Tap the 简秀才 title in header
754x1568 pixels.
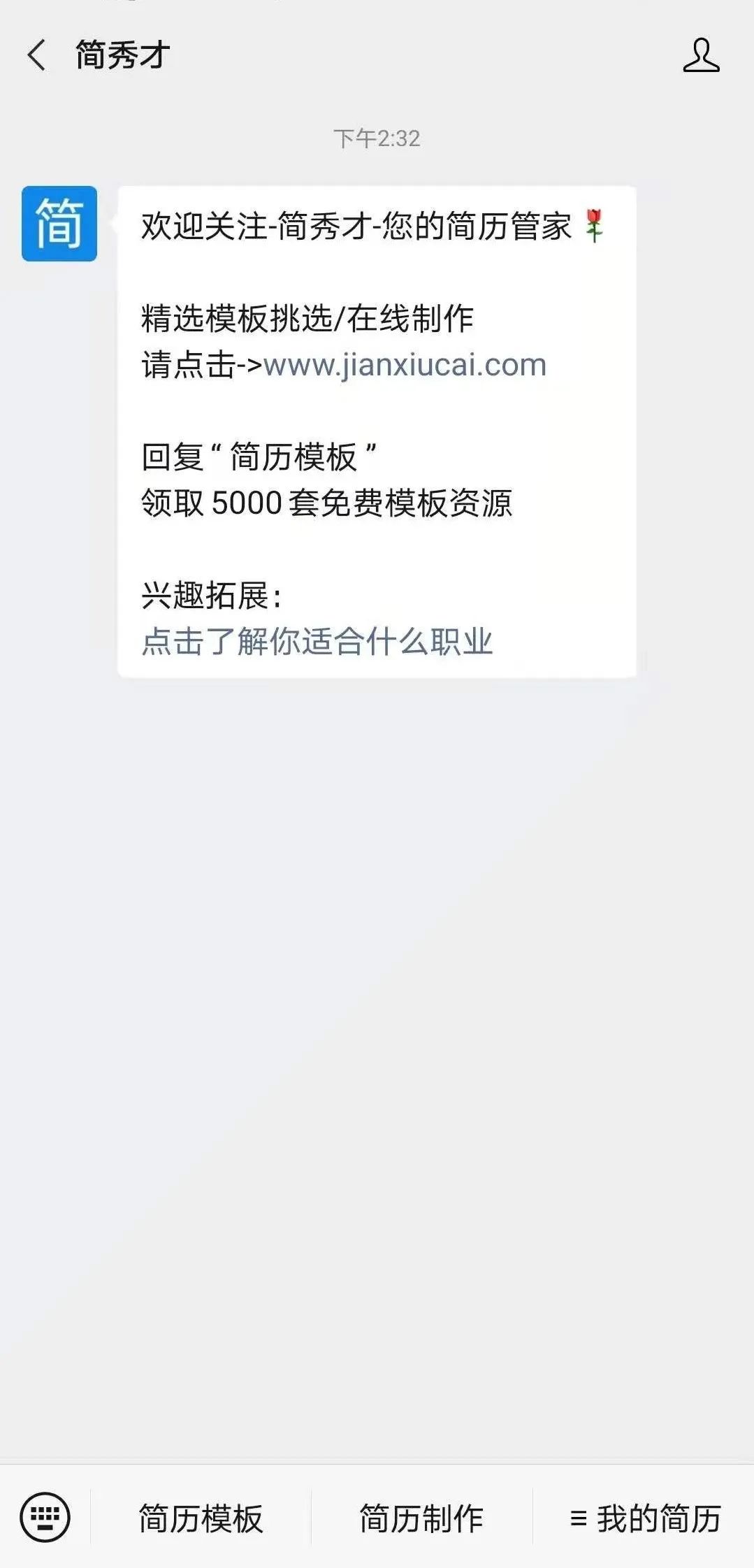tap(120, 55)
